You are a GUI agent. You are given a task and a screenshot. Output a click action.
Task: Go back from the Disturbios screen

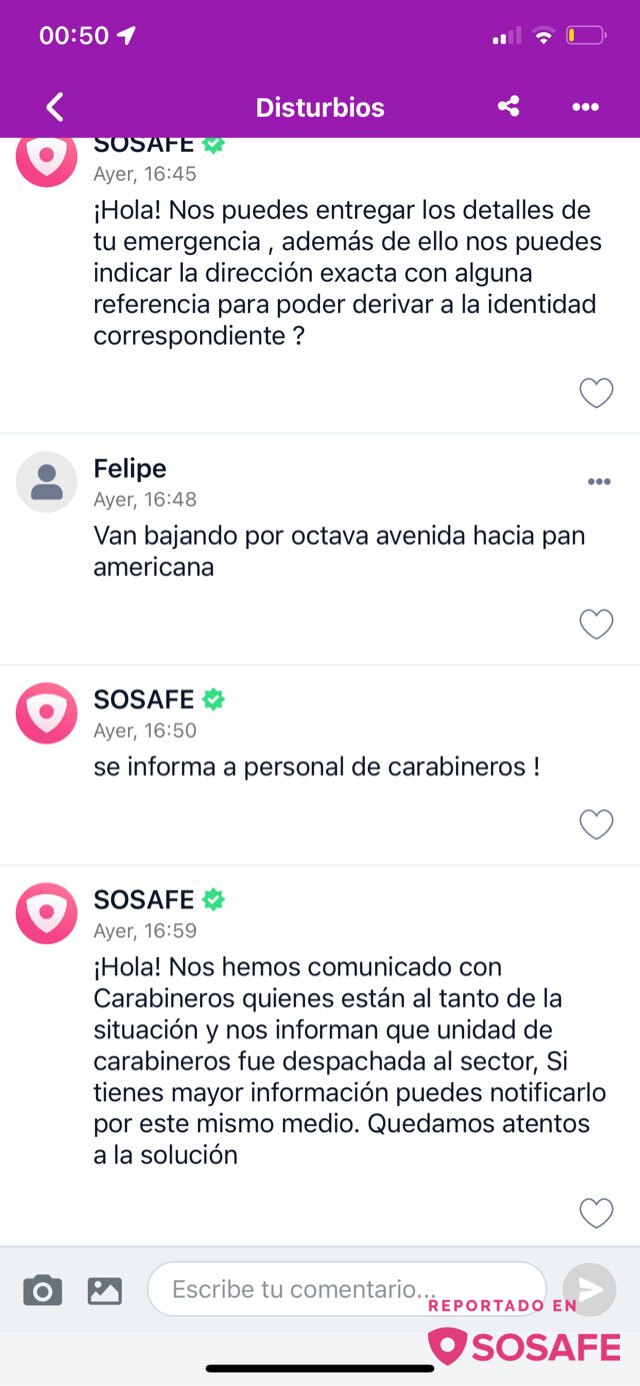(x=55, y=107)
